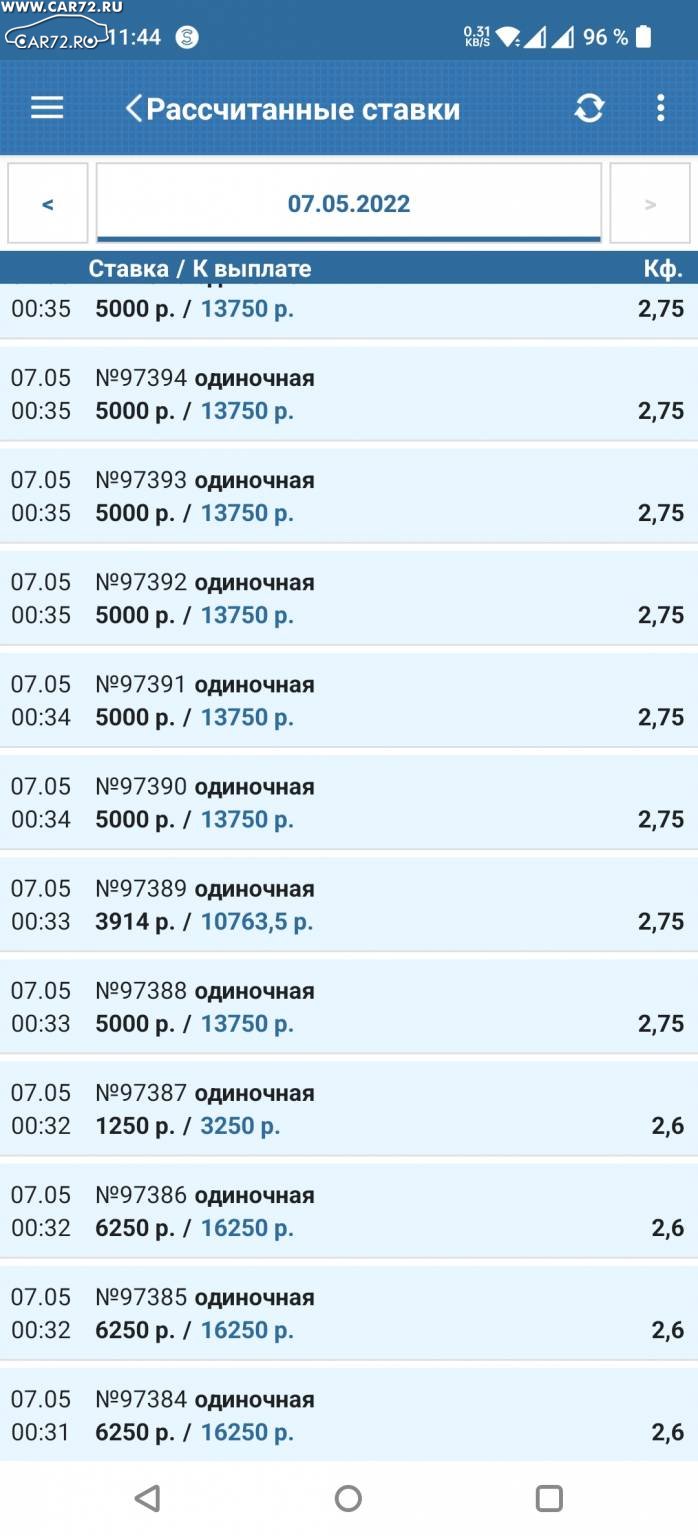Image resolution: width=698 pixels, height=1536 pixels.
Task: Refresh the settled bets list
Action: click(589, 108)
